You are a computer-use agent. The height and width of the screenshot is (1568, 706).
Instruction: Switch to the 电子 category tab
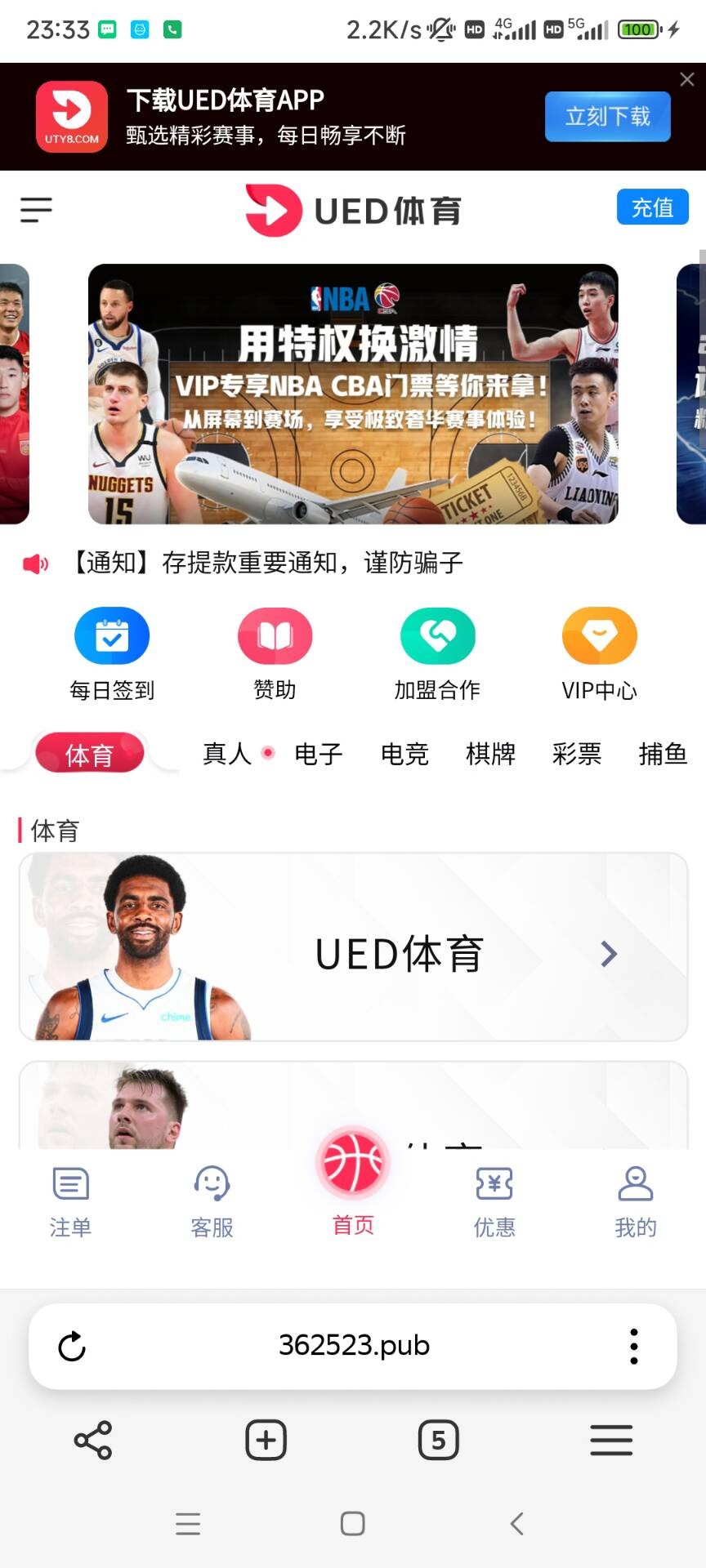click(x=319, y=753)
